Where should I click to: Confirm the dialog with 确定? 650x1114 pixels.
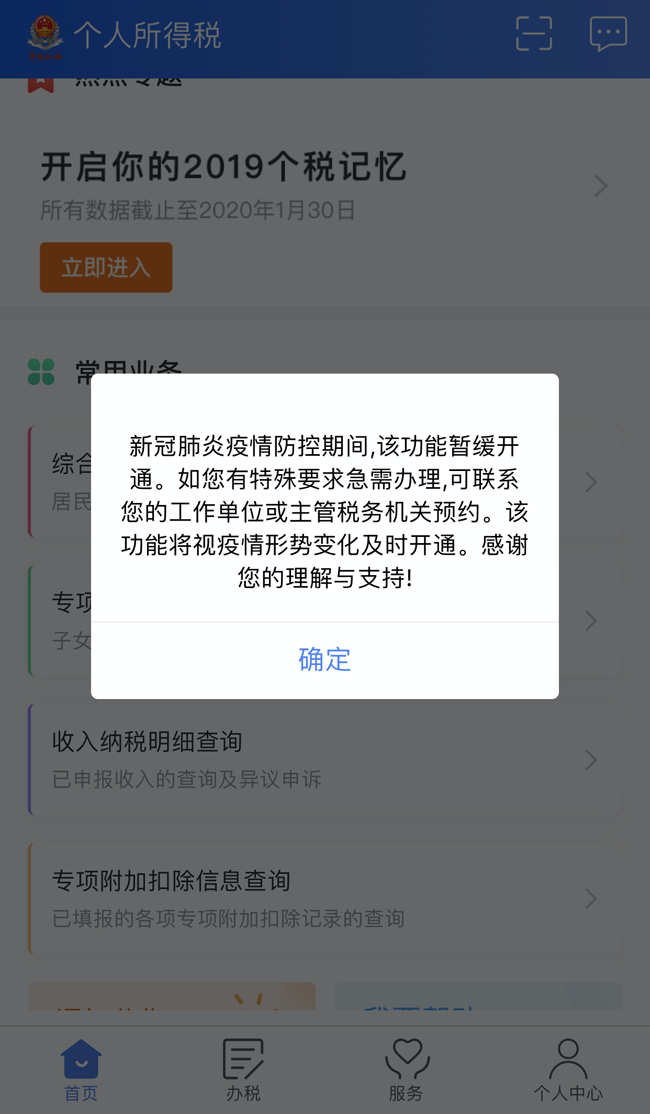coord(324,659)
